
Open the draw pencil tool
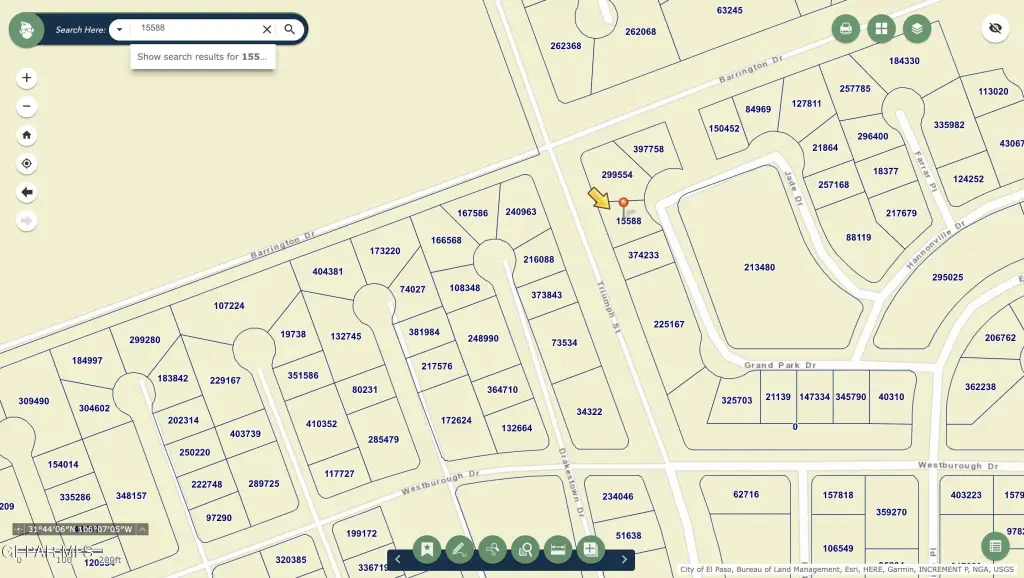[459, 549]
